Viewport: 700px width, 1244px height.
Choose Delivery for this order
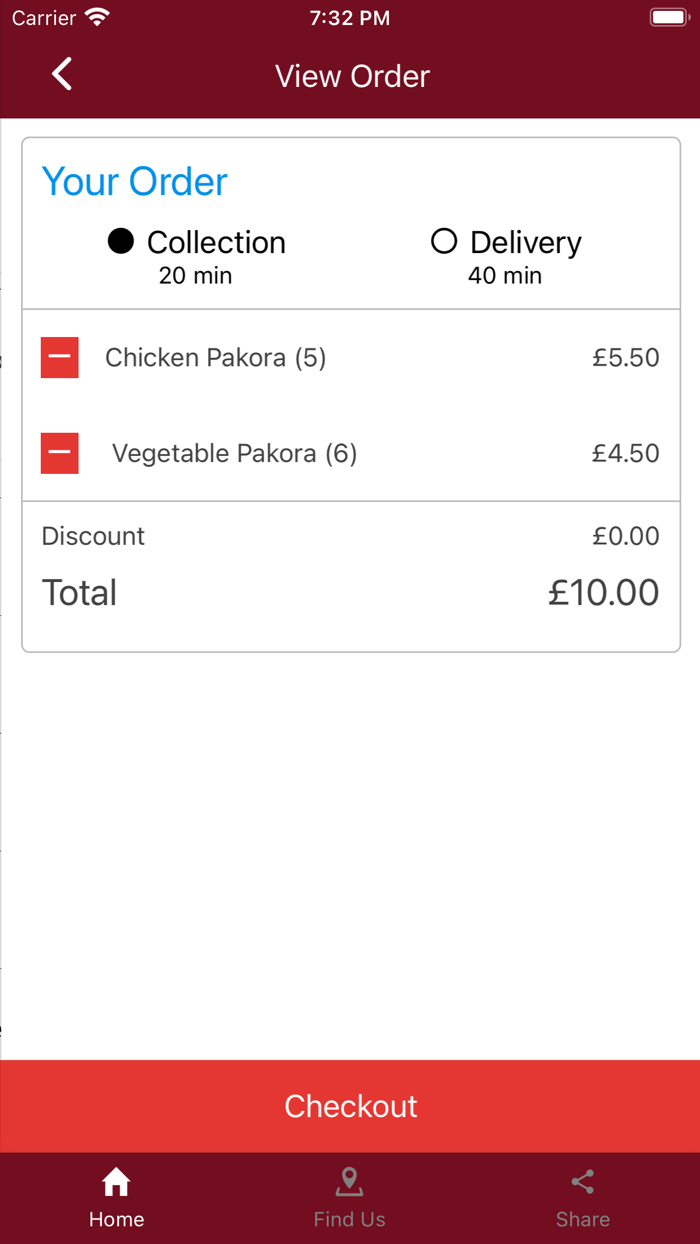(x=444, y=242)
